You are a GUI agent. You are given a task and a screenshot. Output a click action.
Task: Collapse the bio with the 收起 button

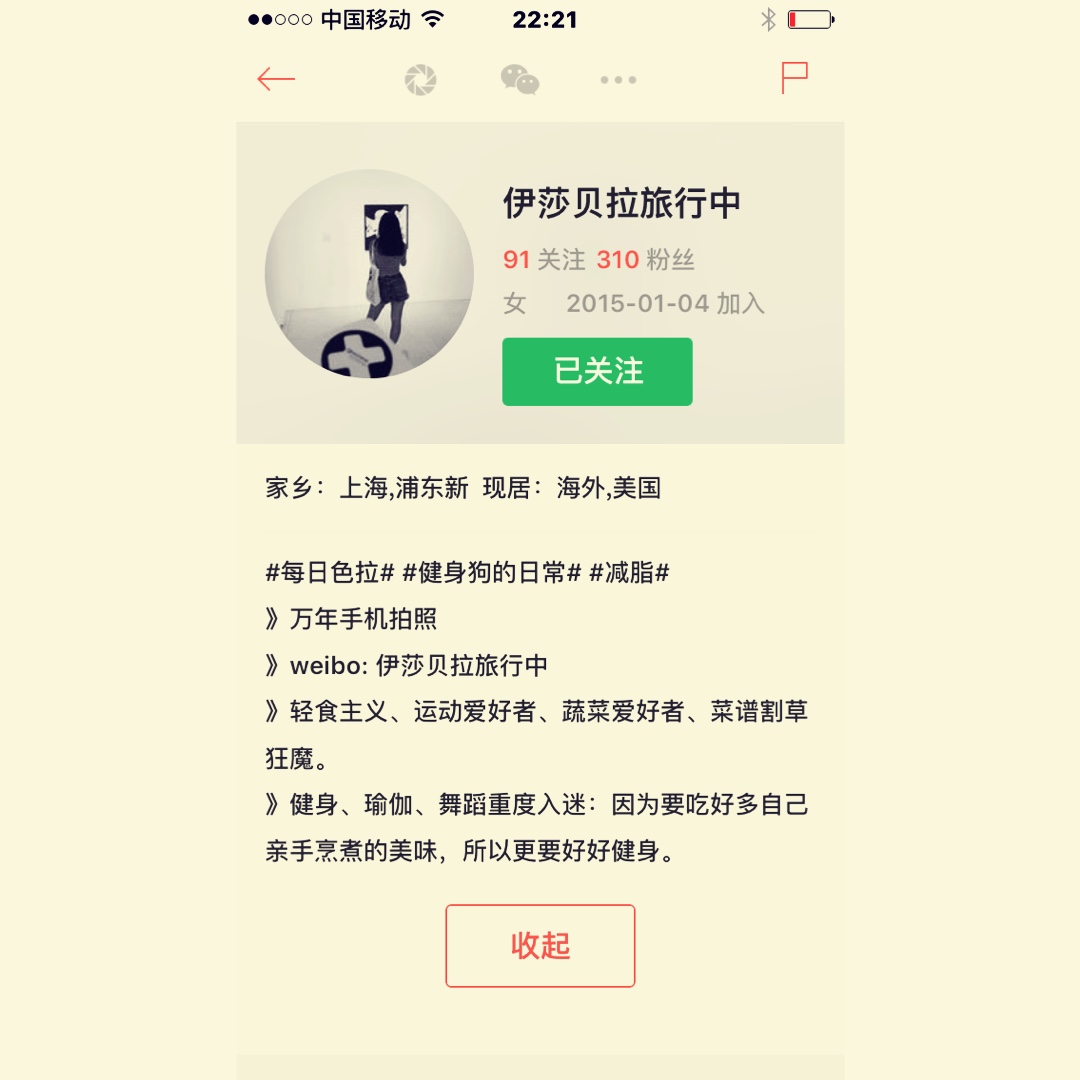[540, 946]
